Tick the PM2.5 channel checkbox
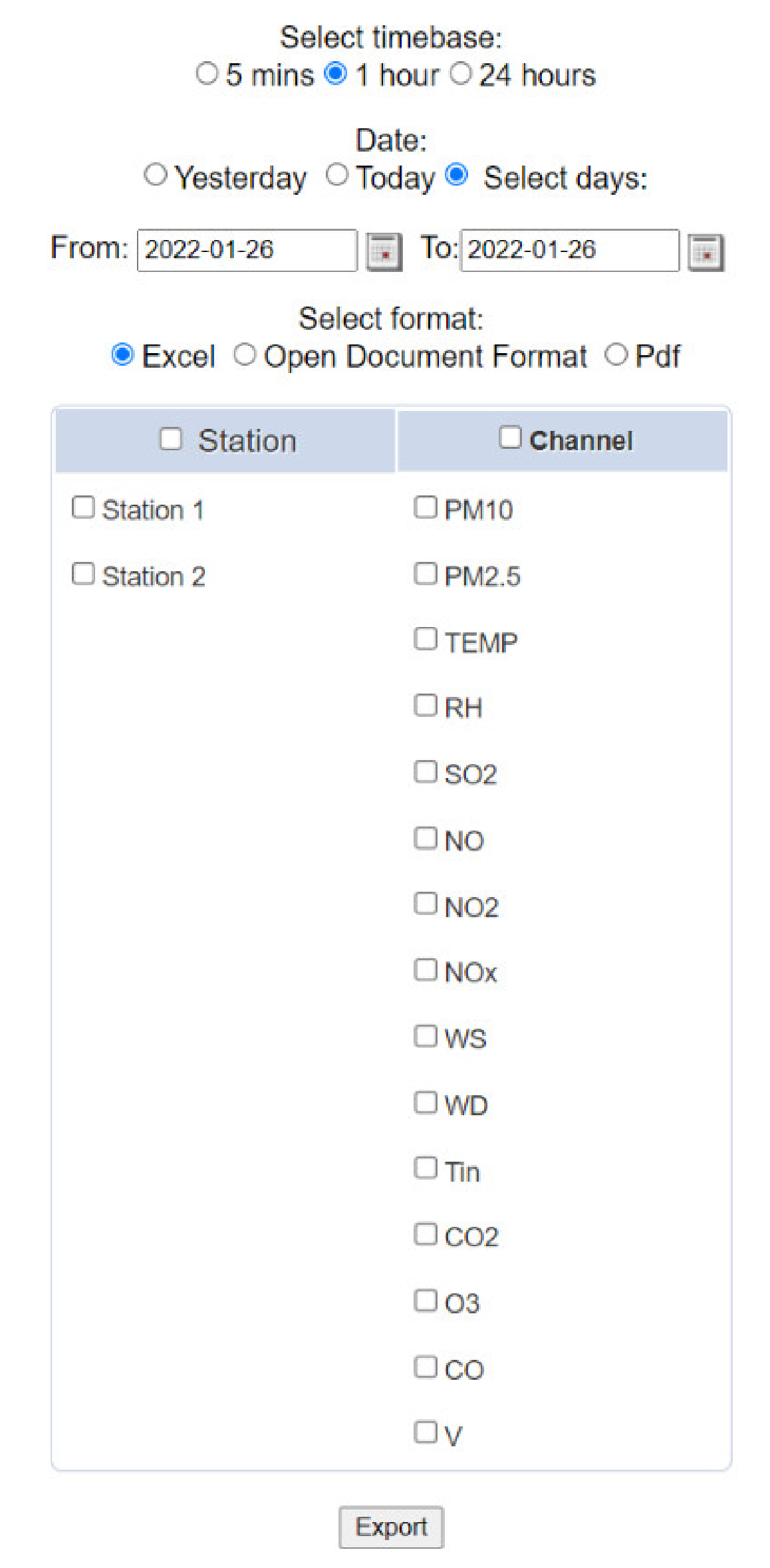This screenshot has height=1568, width=770. point(426,573)
